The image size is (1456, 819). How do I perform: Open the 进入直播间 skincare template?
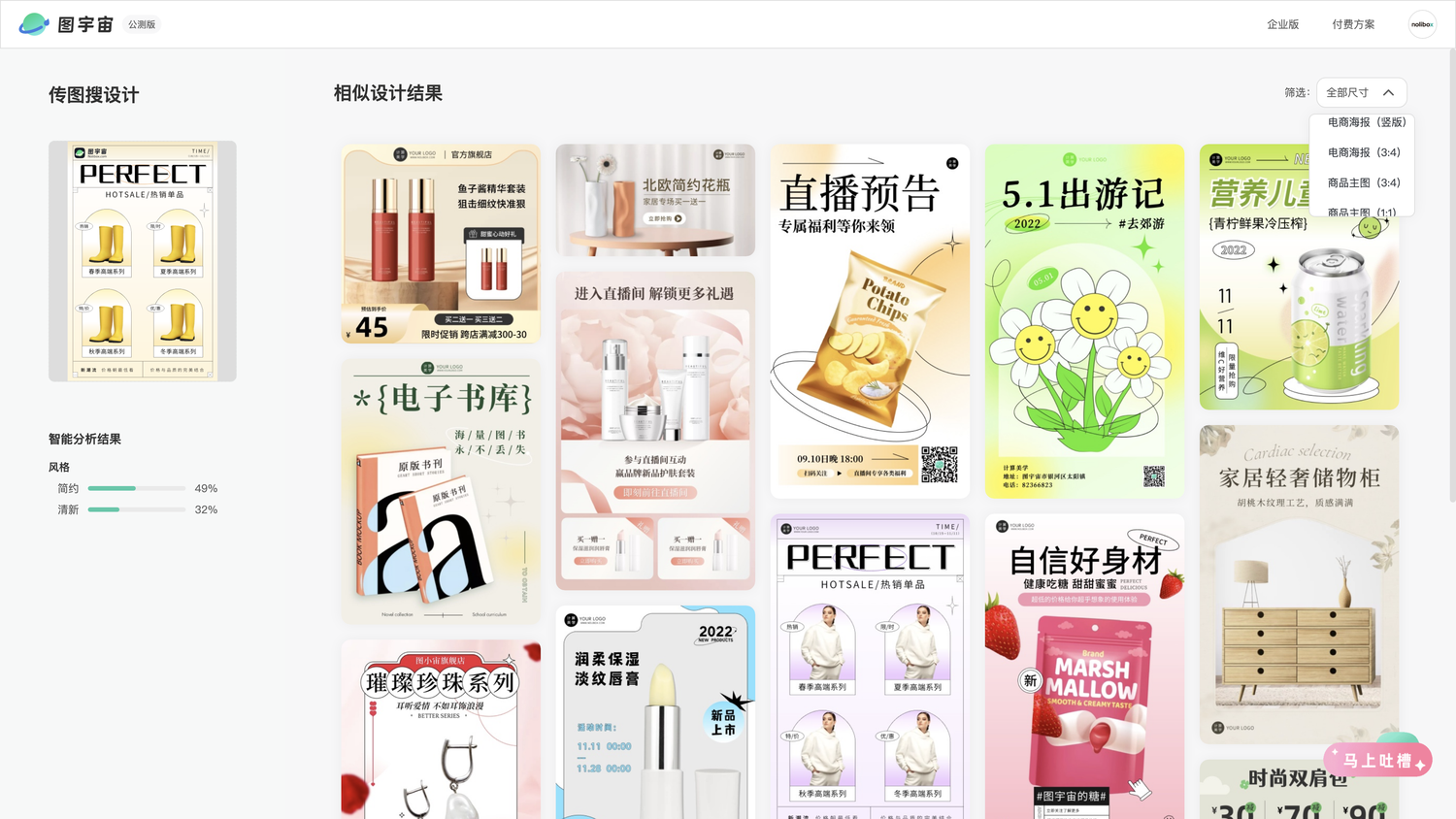click(655, 431)
